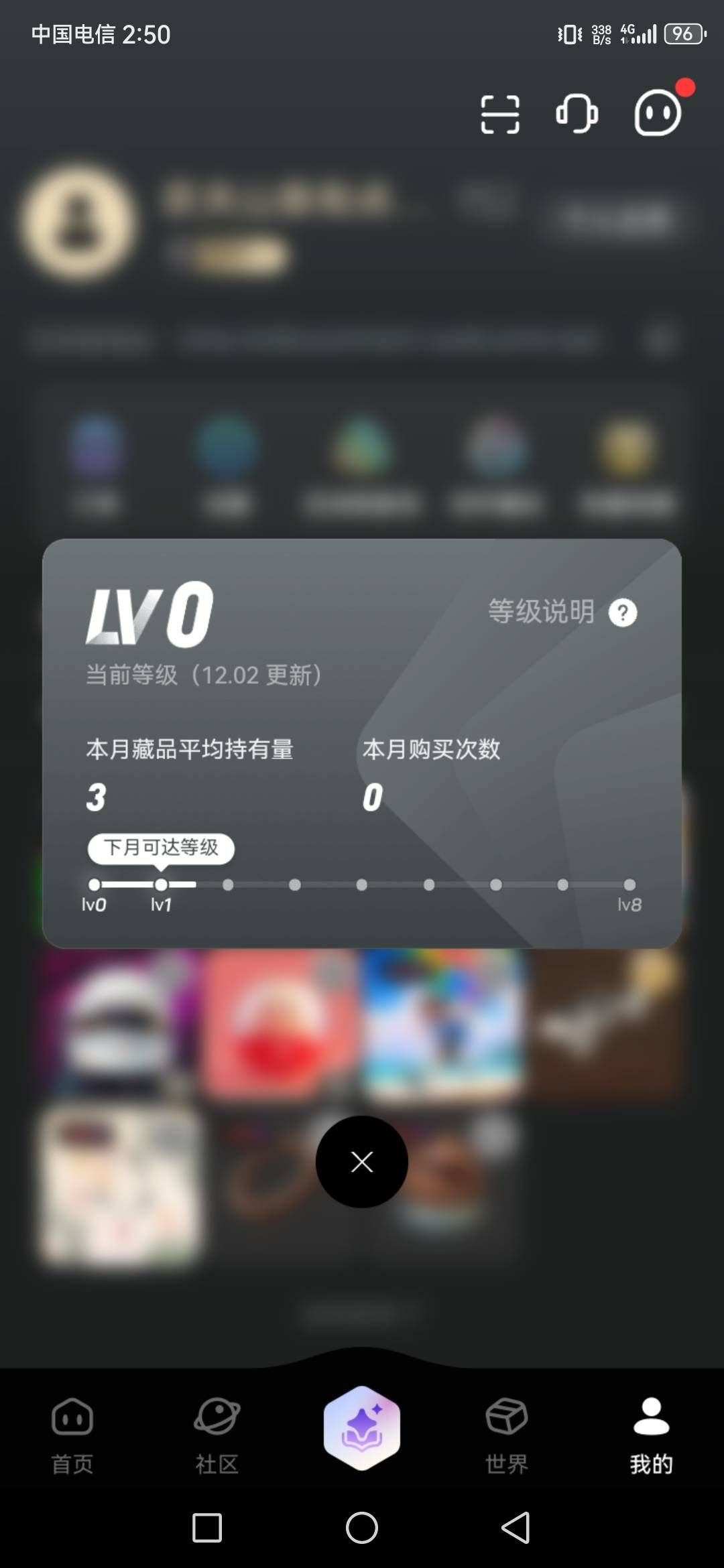Screen dimensions: 724x1568
Task: Tap the system home button
Action: (x=362, y=1528)
